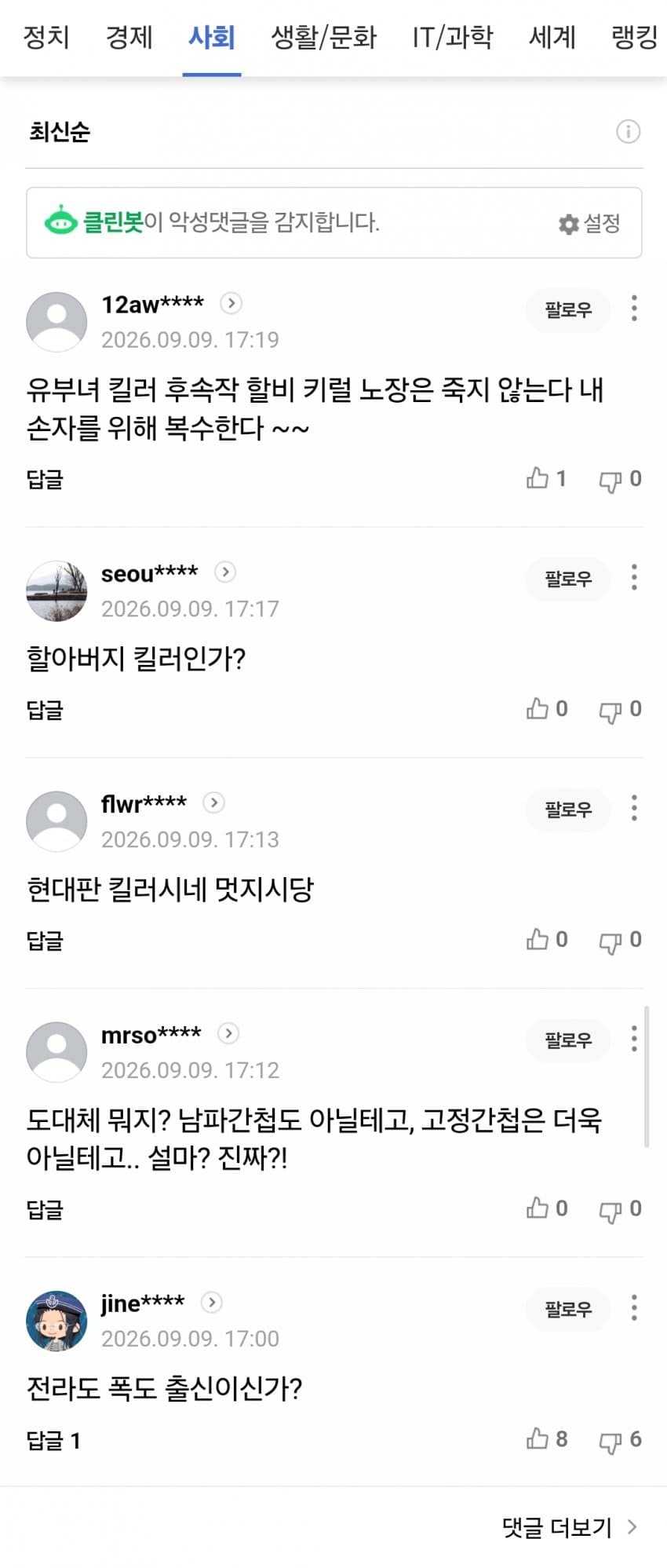Tap 댓글 더보기 to load more comments
The image size is (667, 1568).
569,1527
